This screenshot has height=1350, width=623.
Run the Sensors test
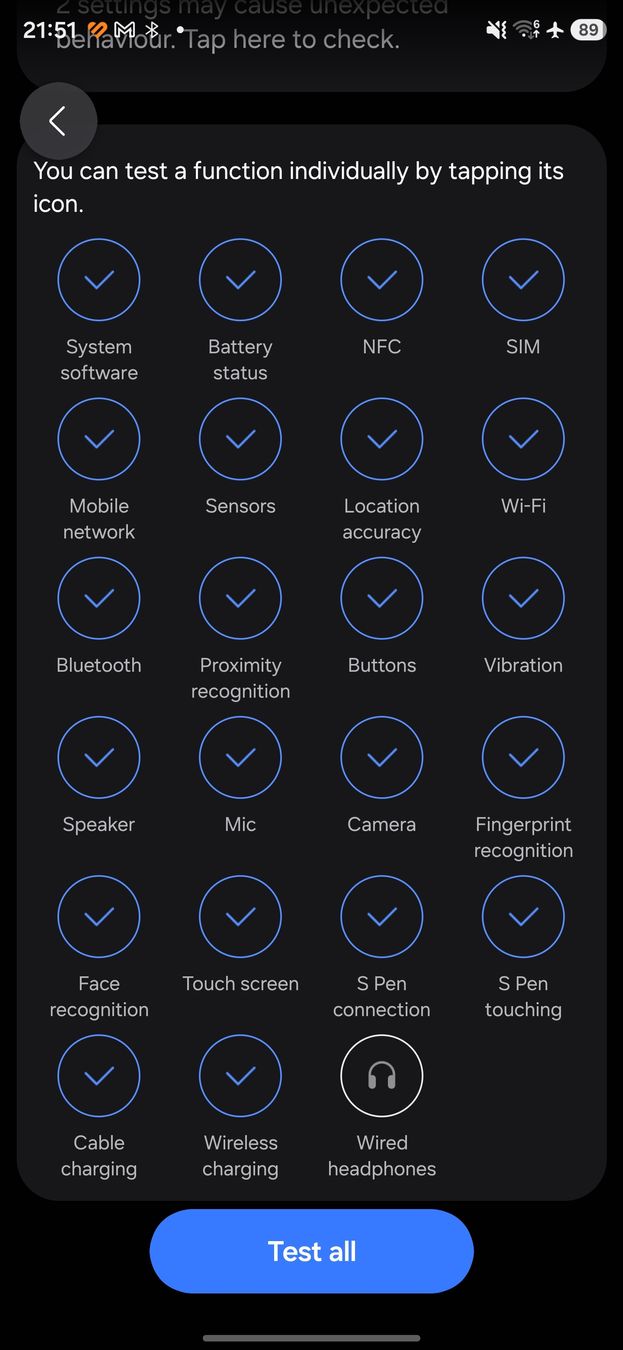(240, 439)
